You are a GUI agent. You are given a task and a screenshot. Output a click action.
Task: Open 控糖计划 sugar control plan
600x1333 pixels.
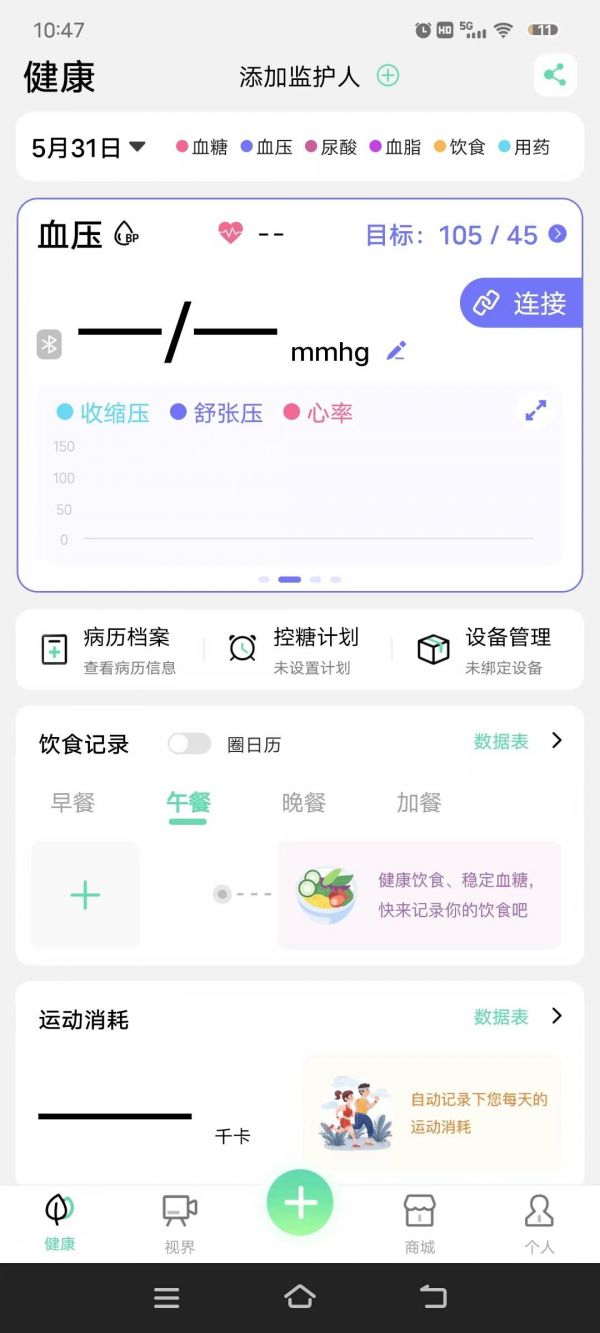[296, 649]
